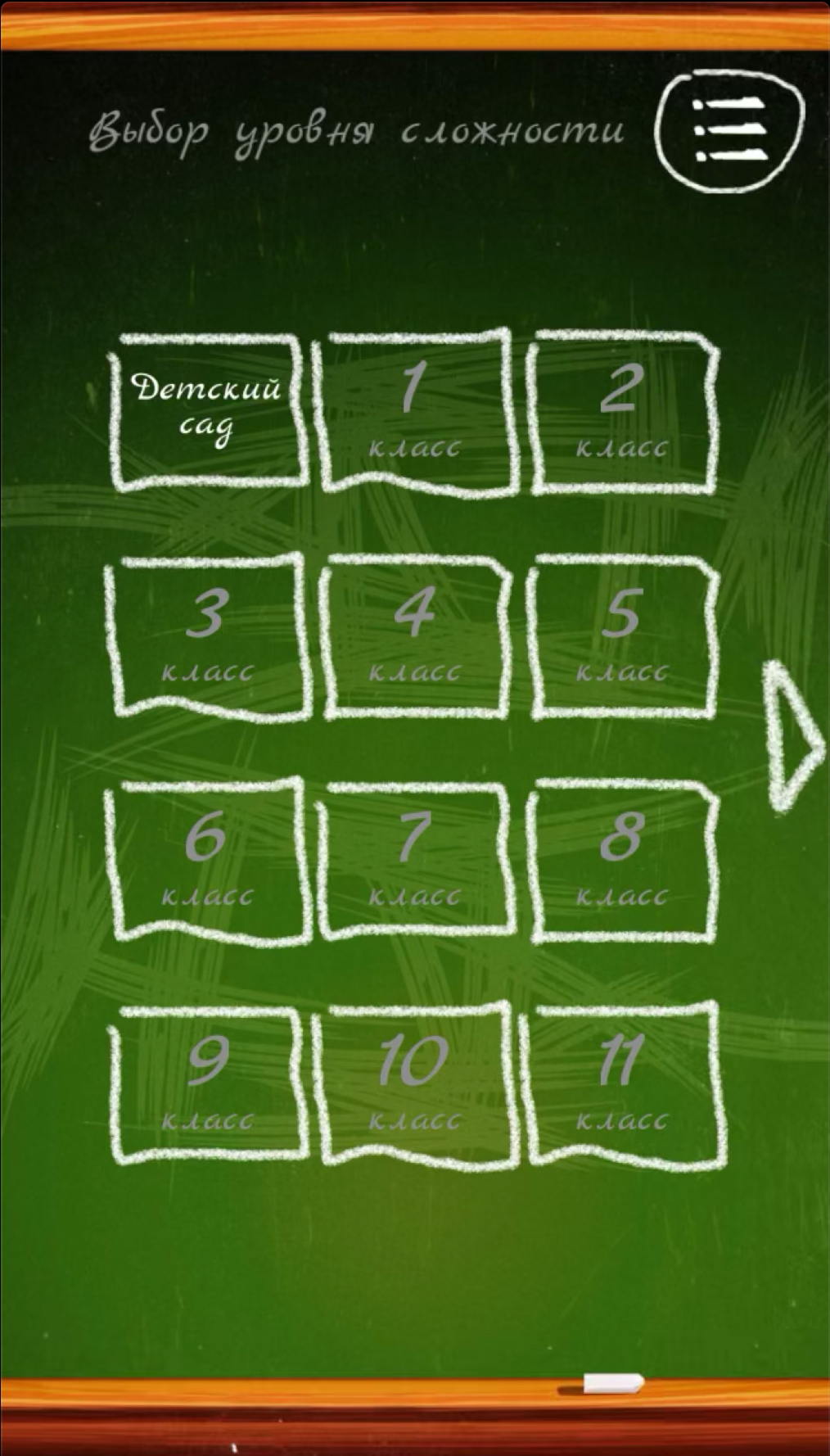The image size is (830, 1456).
Task: Select the Детский сад level
Action: [208, 412]
